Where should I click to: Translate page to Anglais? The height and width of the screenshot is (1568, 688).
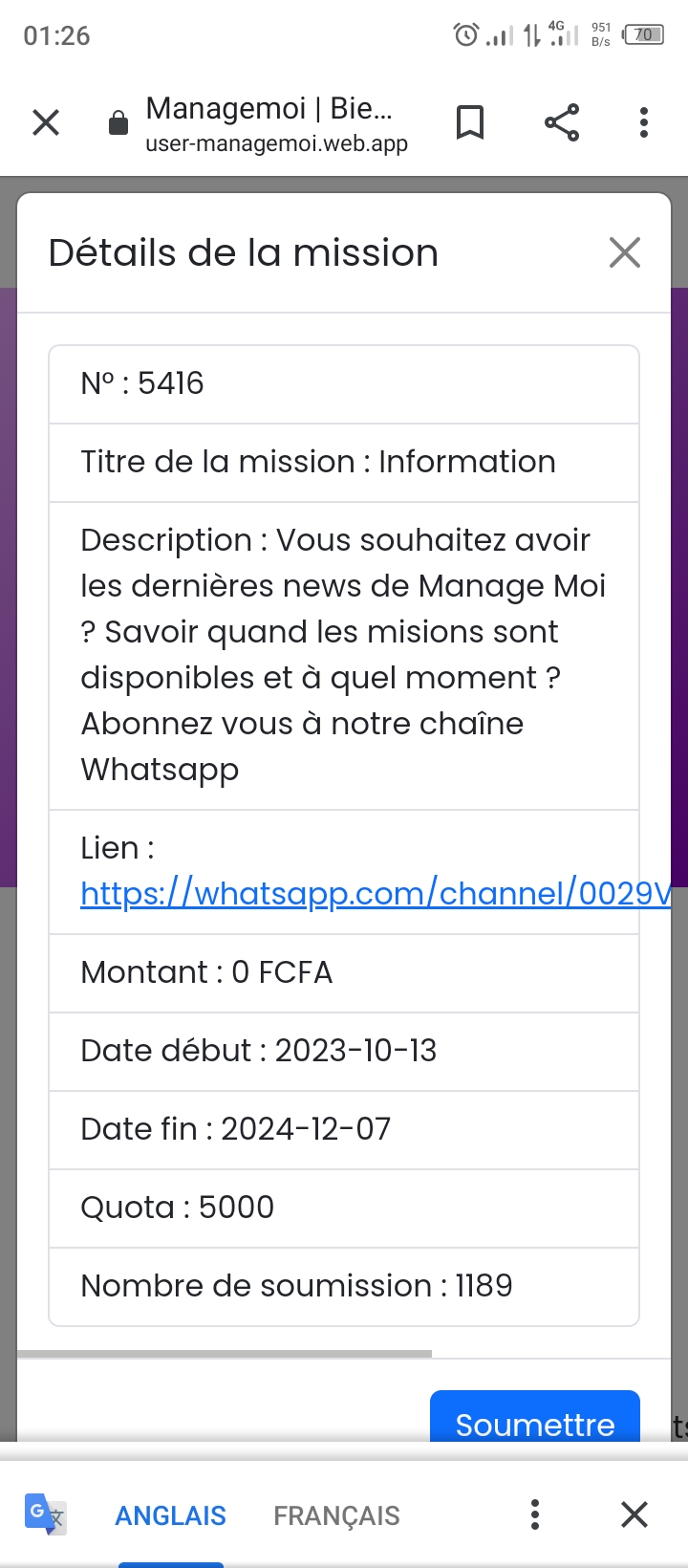(171, 1515)
